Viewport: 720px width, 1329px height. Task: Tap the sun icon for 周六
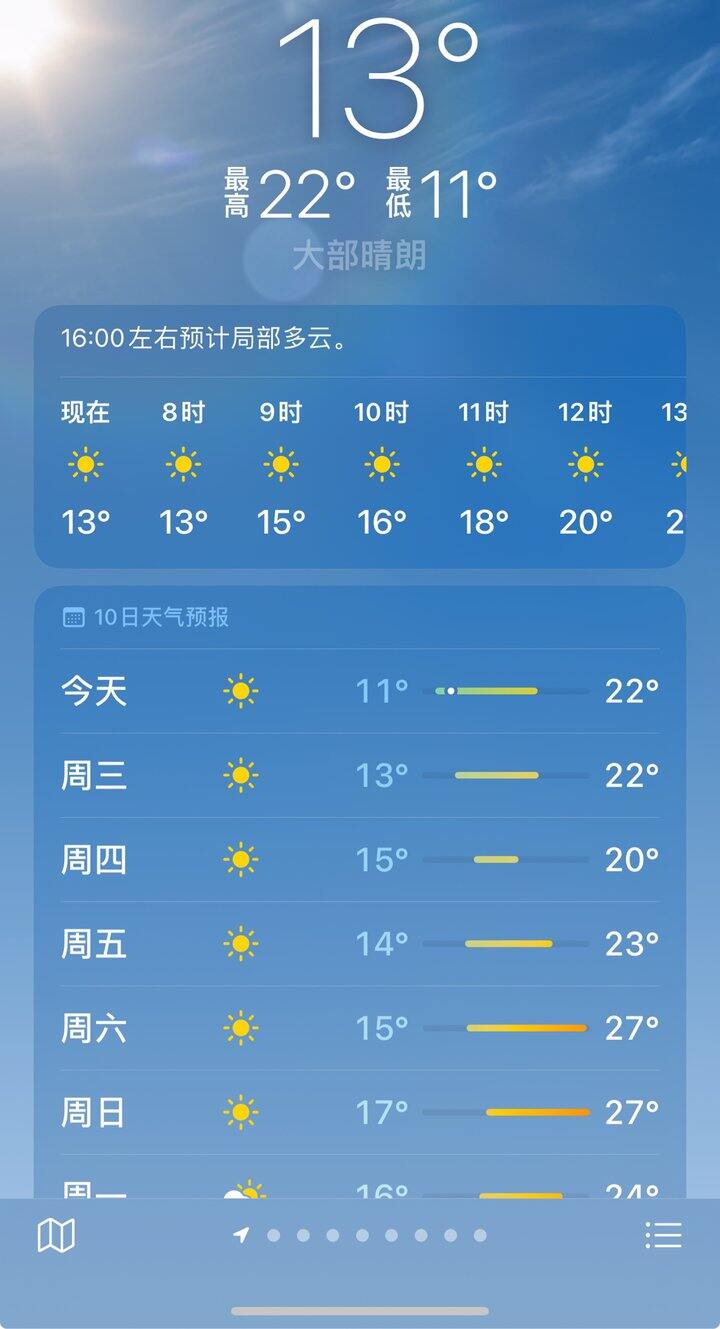239,1028
